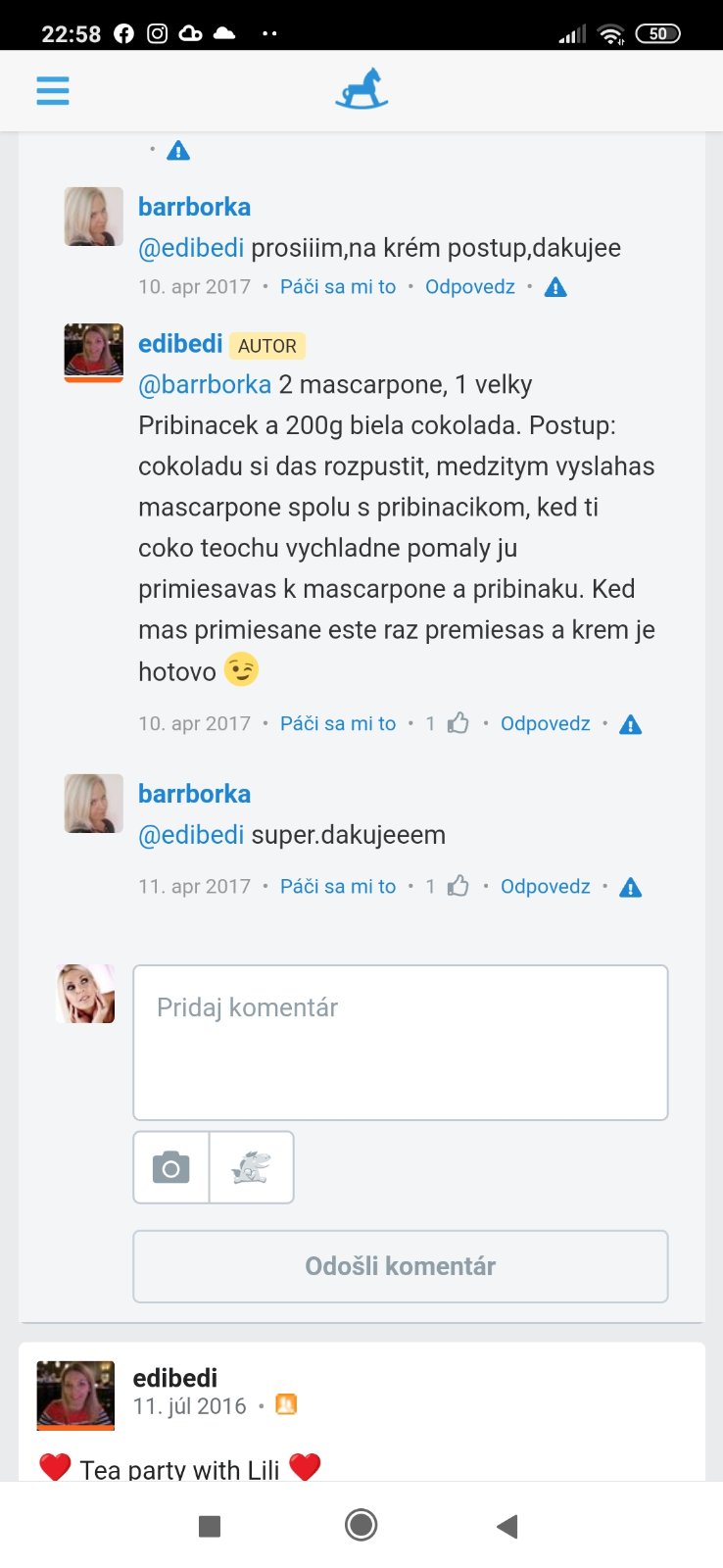Go back using system back button

506,1526
